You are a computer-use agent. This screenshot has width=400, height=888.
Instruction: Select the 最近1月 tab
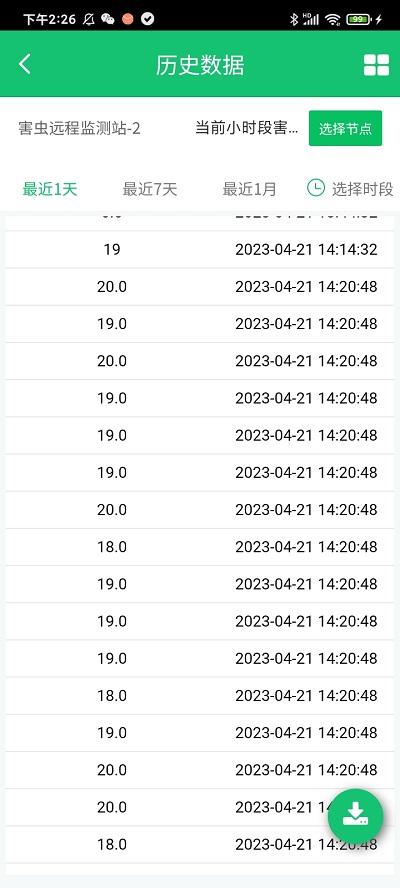[x=249, y=189]
